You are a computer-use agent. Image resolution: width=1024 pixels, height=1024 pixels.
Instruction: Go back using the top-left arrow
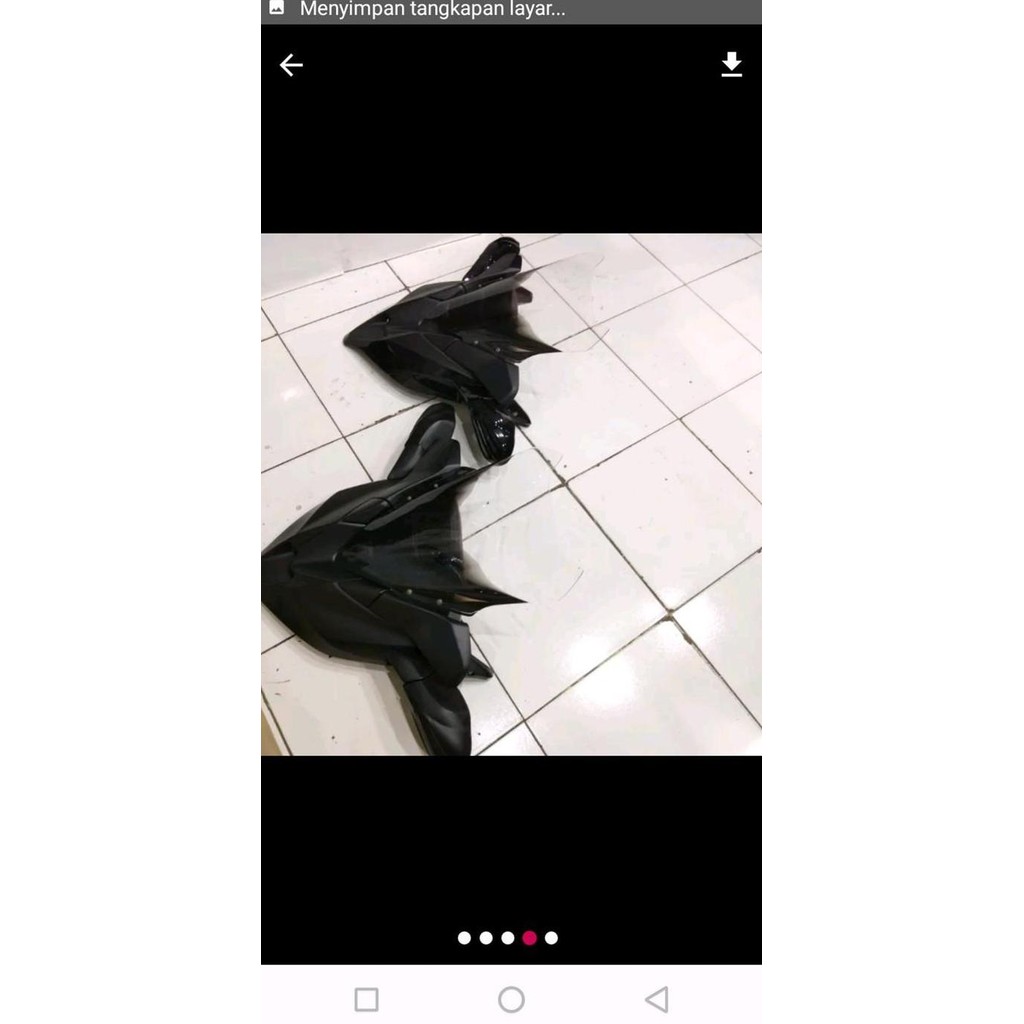[291, 66]
